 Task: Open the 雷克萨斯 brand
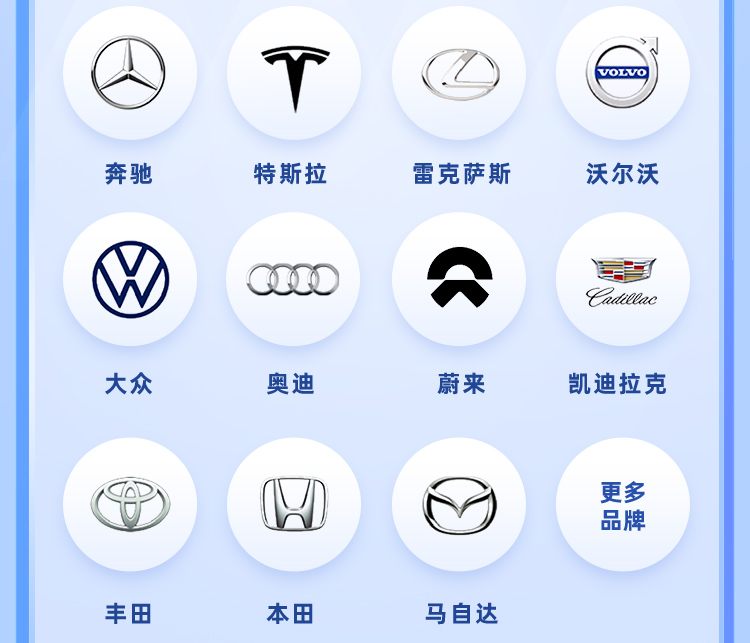point(459,73)
